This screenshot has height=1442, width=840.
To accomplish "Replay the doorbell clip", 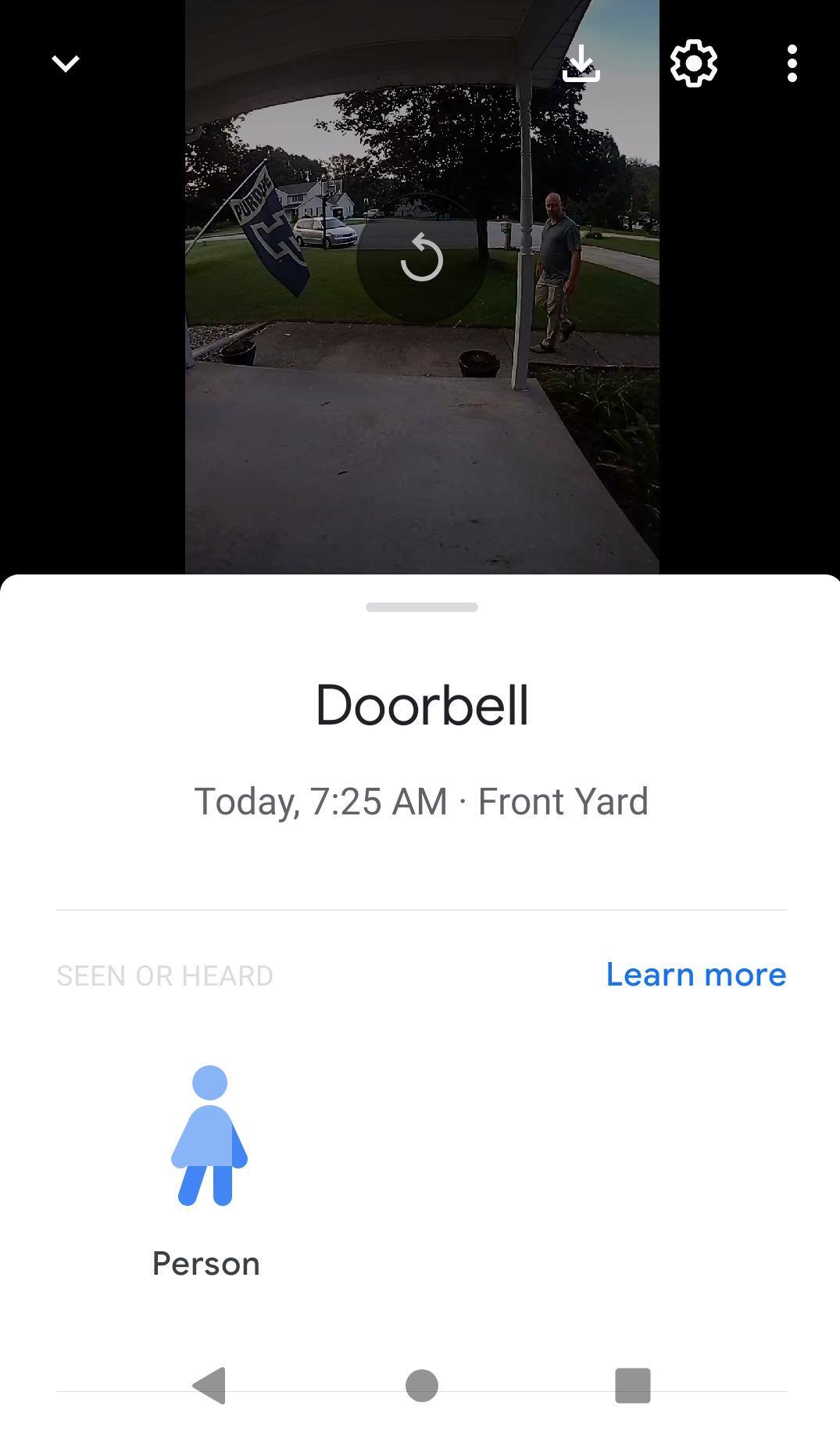I will pos(422,258).
